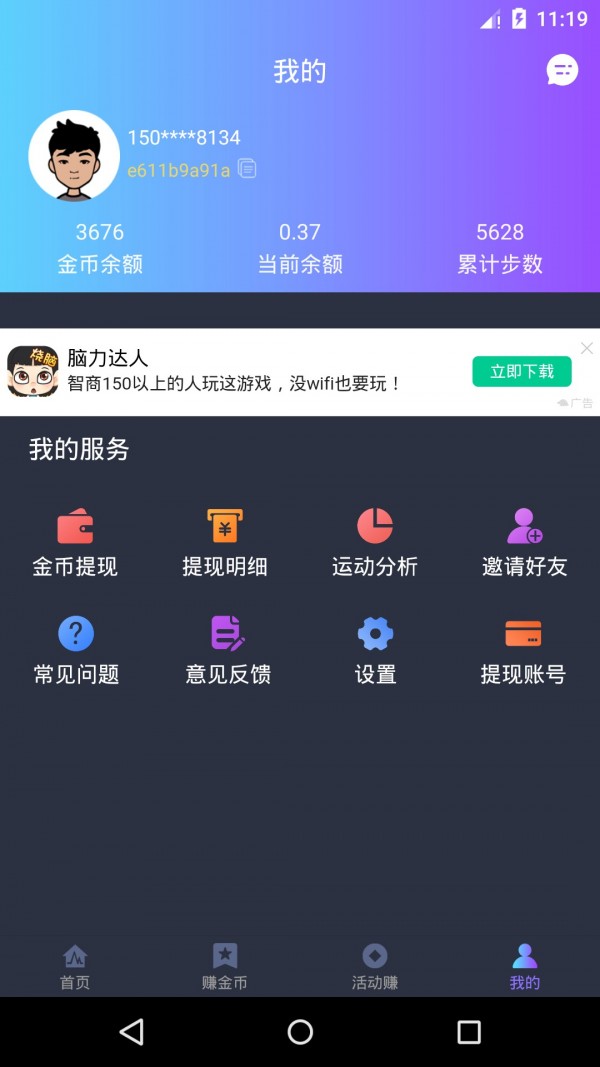Go to the home screen
This screenshot has width=600, height=1067.
(300, 1032)
